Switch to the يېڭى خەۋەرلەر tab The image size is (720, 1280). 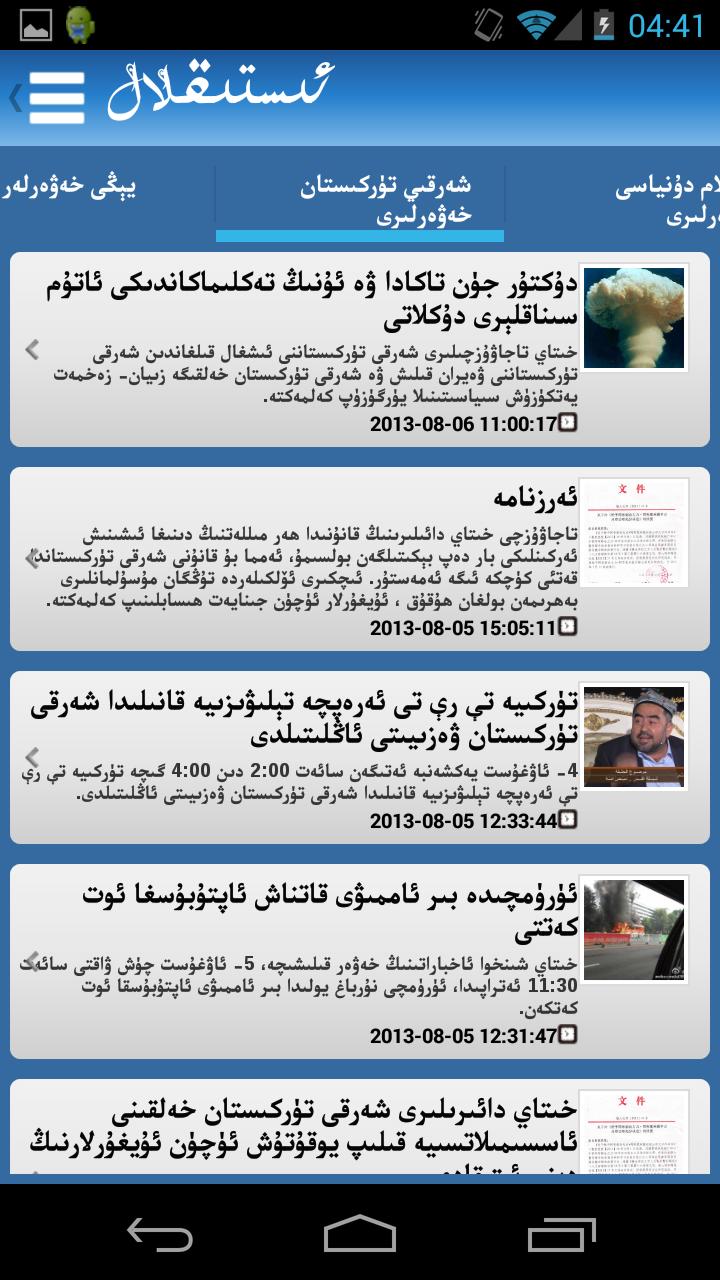pos(70,187)
